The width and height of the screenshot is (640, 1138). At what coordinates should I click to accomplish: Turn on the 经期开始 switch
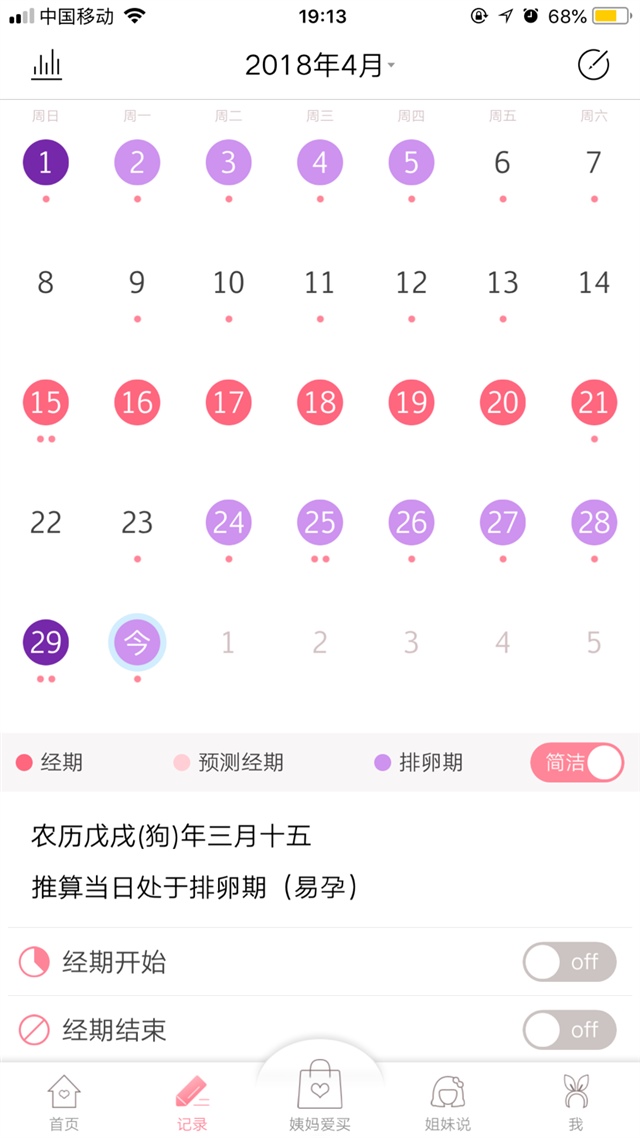point(569,962)
